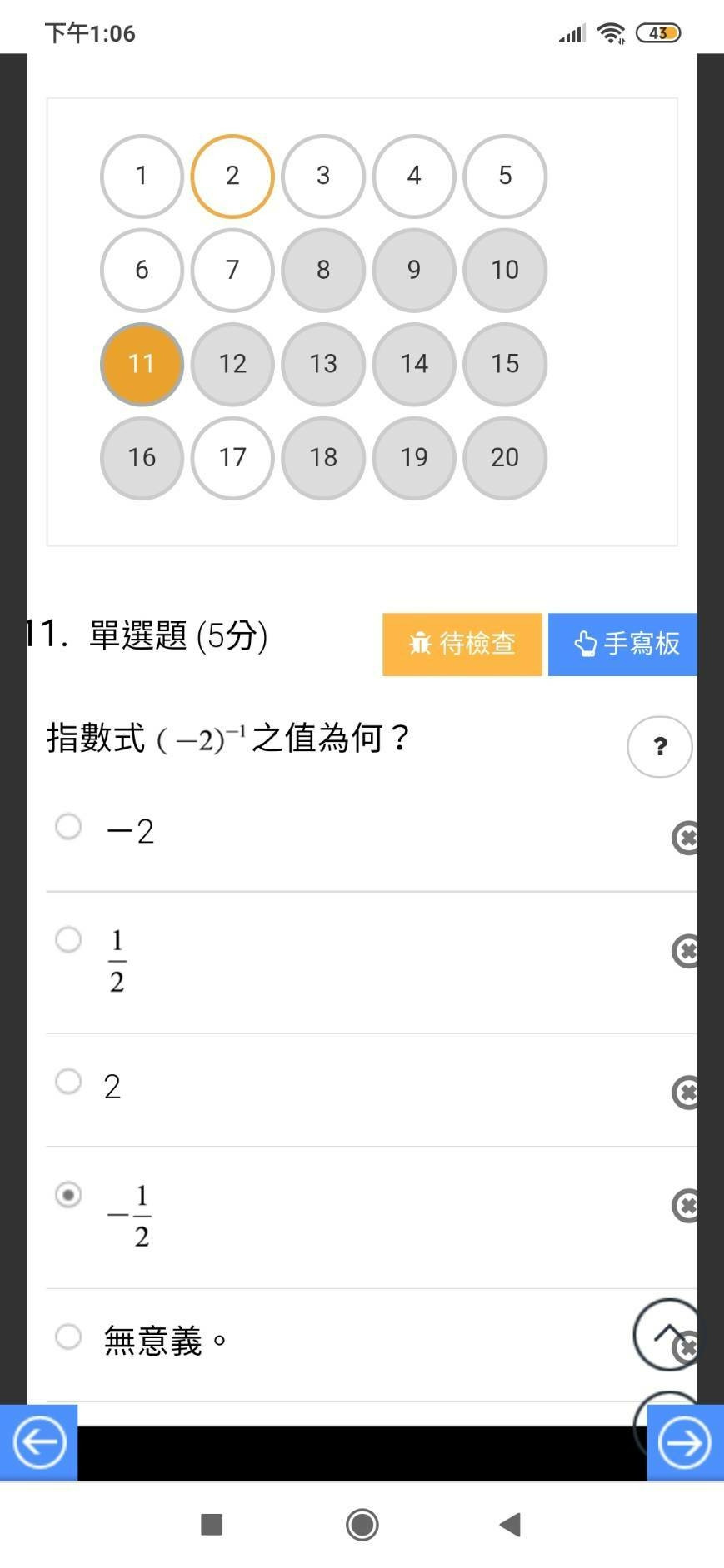Viewport: 724px width, 1568px height.
Task: Select question 12 in the grid
Action: pos(232,364)
